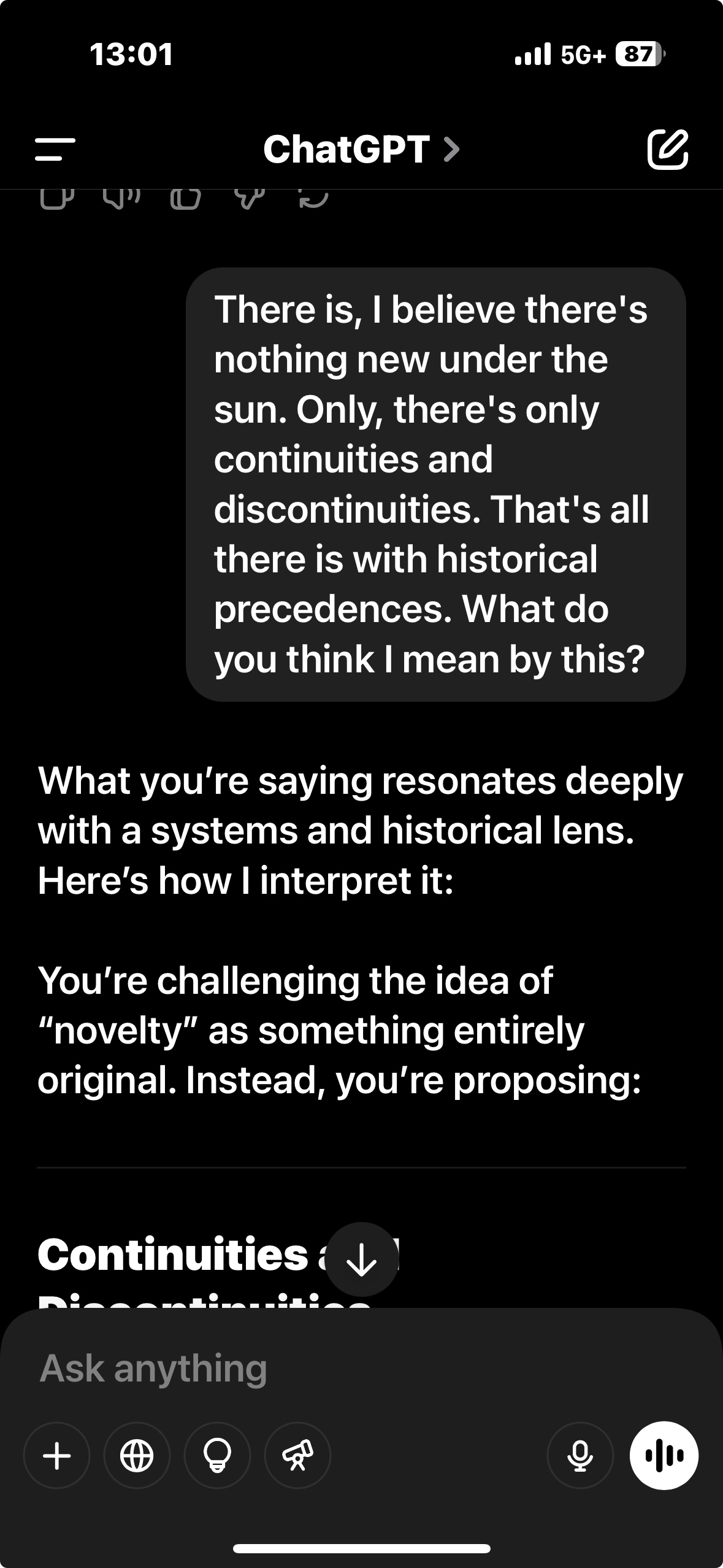Viewport: 723px width, 1568px height.
Task: Enable web search with the globe icon
Action: [x=137, y=1455]
